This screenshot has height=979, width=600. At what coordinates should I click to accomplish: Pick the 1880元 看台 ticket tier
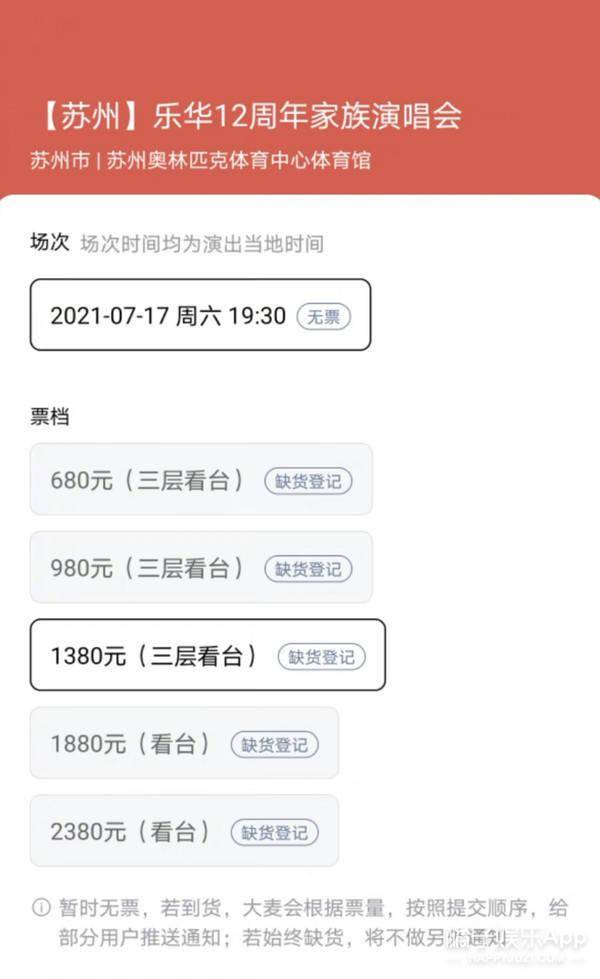point(184,743)
